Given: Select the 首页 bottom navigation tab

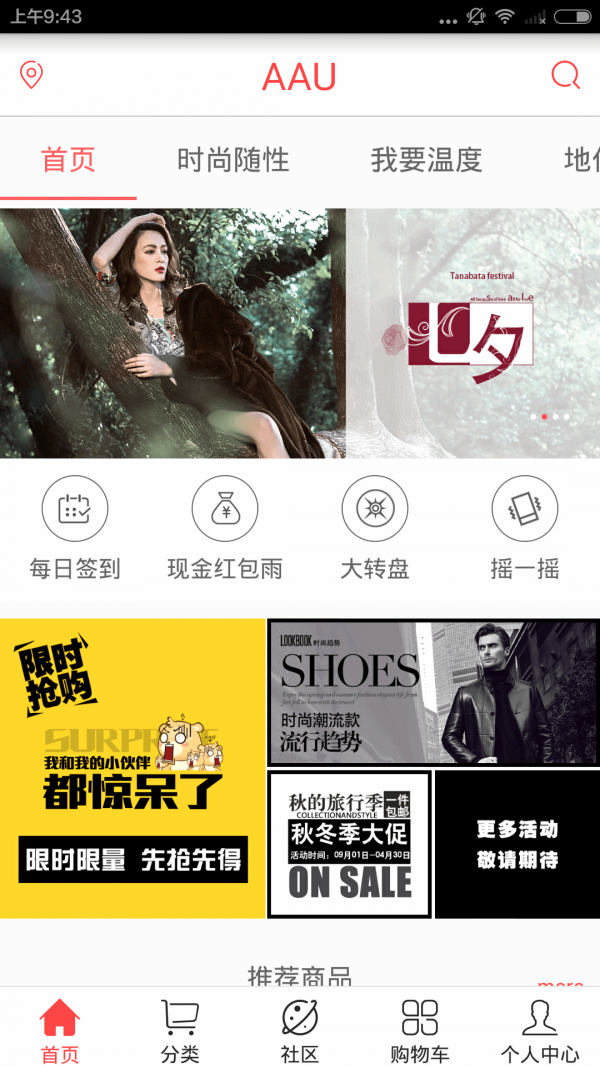Looking at the screenshot, I should [60, 1030].
